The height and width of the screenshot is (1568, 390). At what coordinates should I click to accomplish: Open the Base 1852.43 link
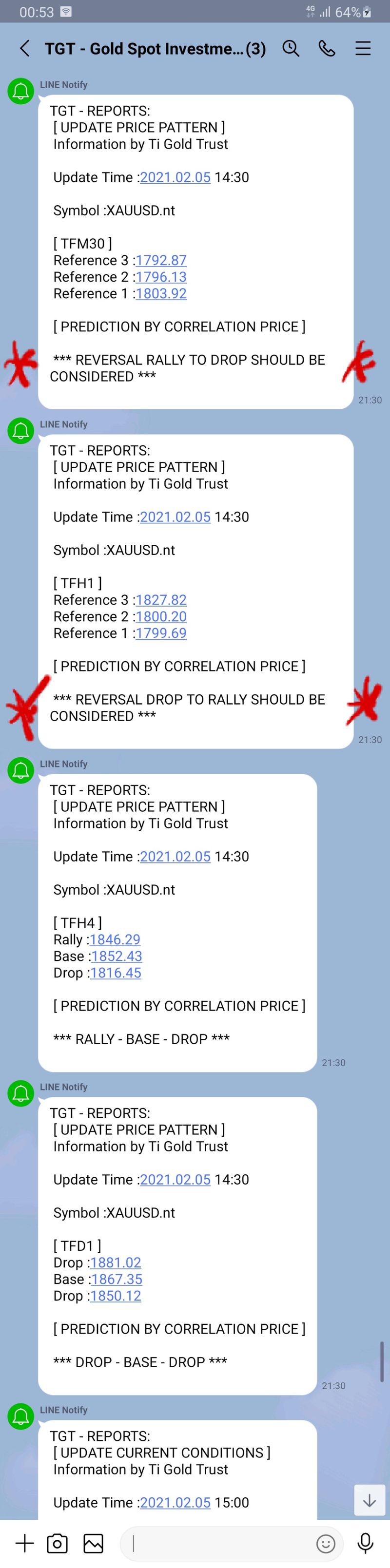pyautogui.click(x=117, y=956)
